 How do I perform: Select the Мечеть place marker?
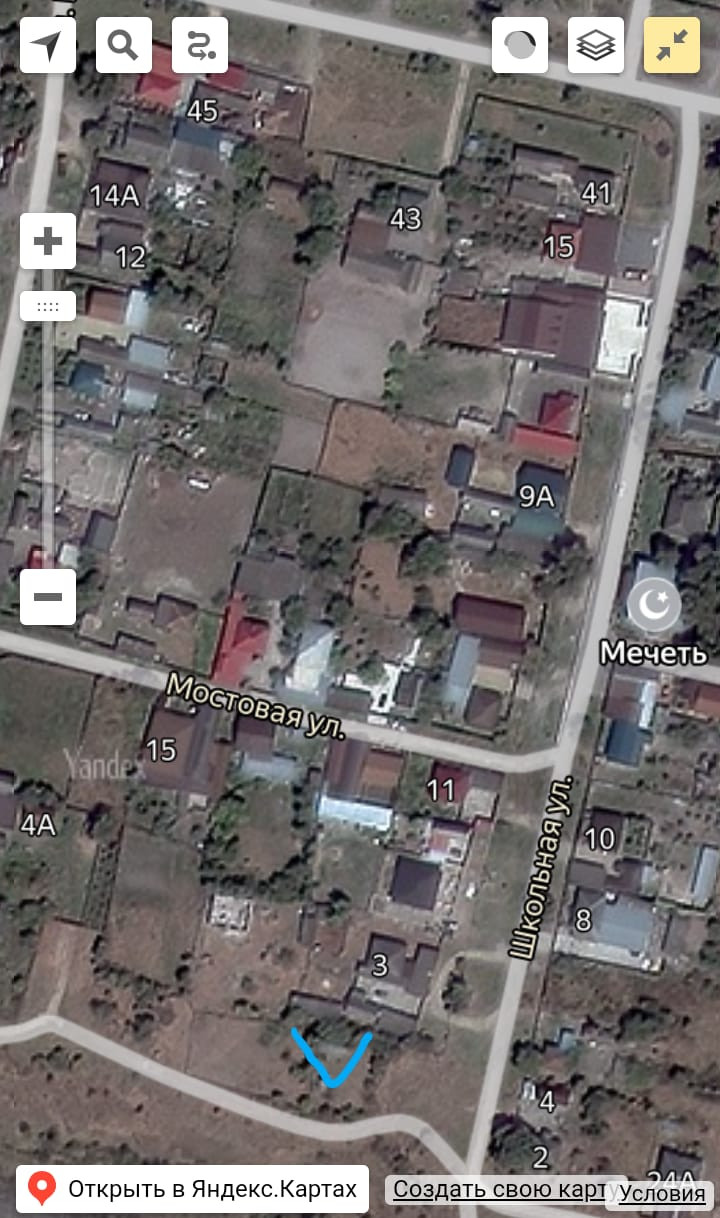[653, 605]
